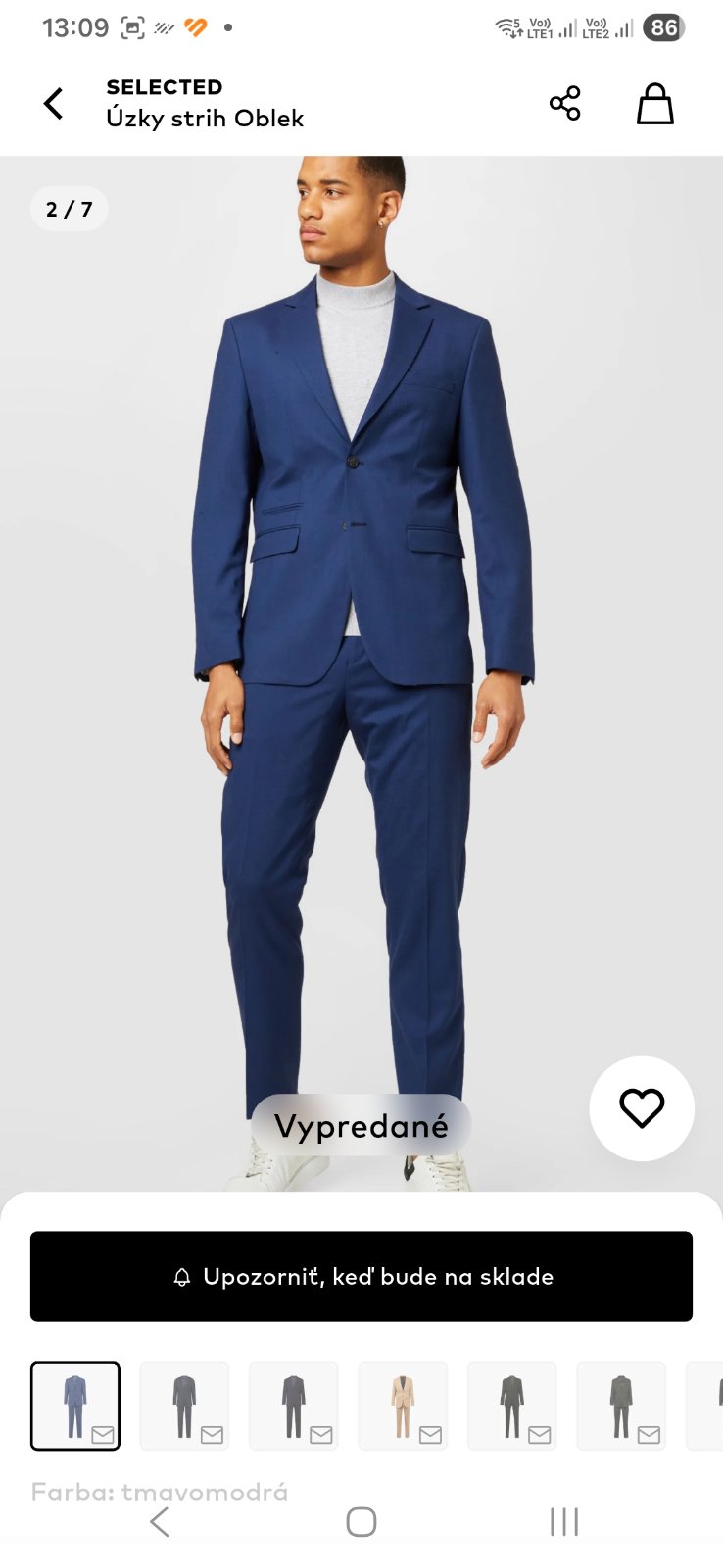Tap Upozorniť, keď bude na sklade

[361, 1276]
